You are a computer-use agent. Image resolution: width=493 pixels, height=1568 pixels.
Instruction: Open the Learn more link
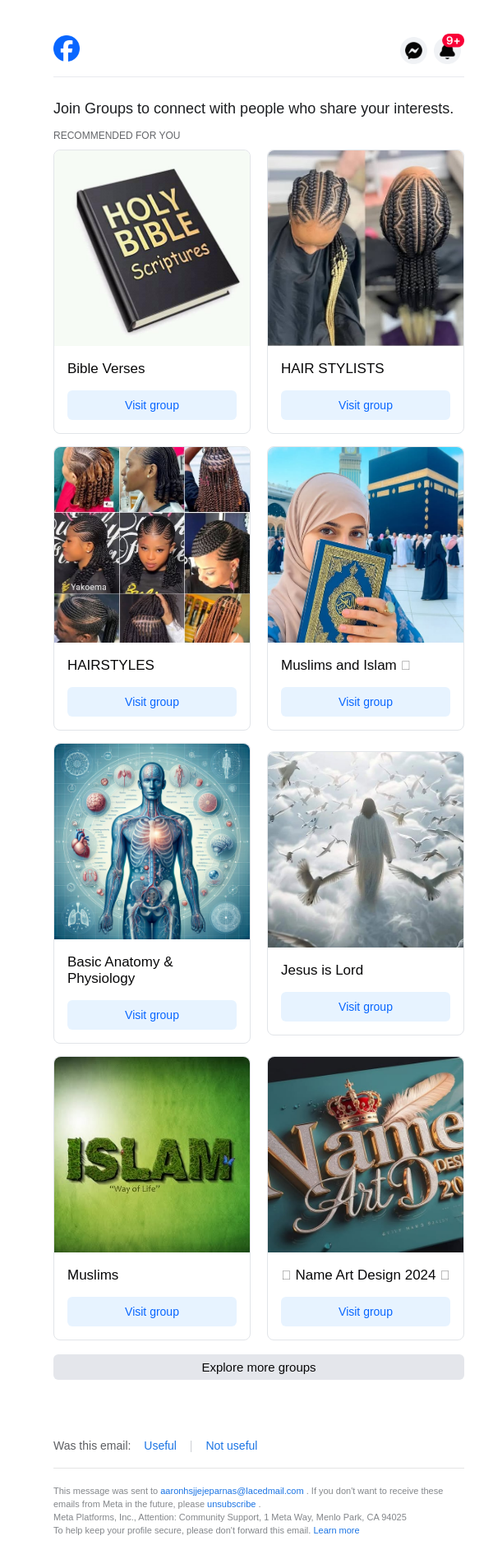click(x=336, y=1530)
